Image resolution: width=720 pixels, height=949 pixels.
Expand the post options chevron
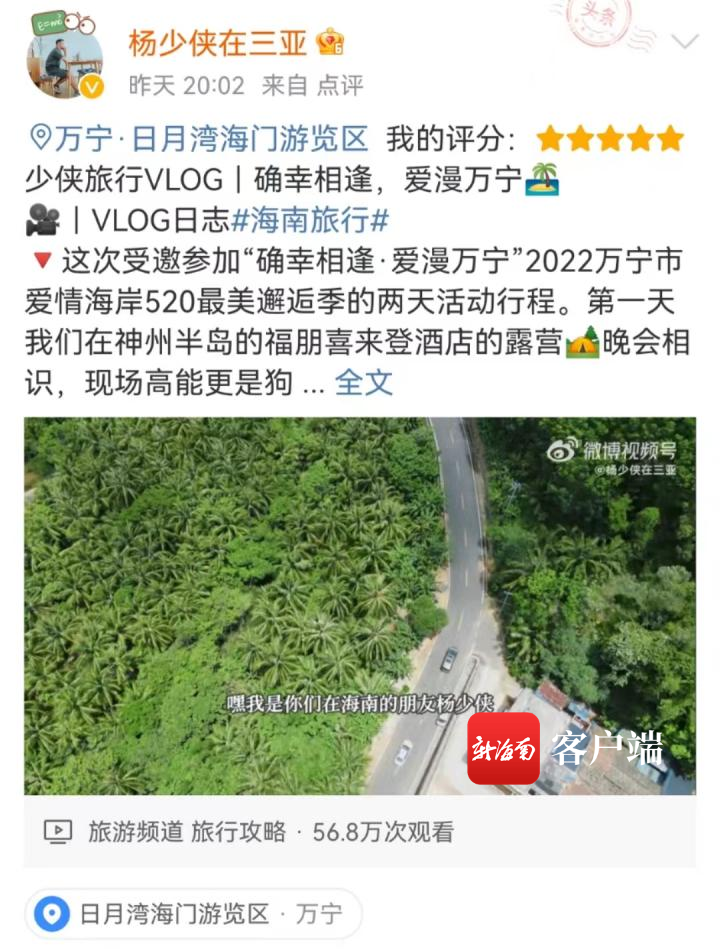tap(685, 42)
